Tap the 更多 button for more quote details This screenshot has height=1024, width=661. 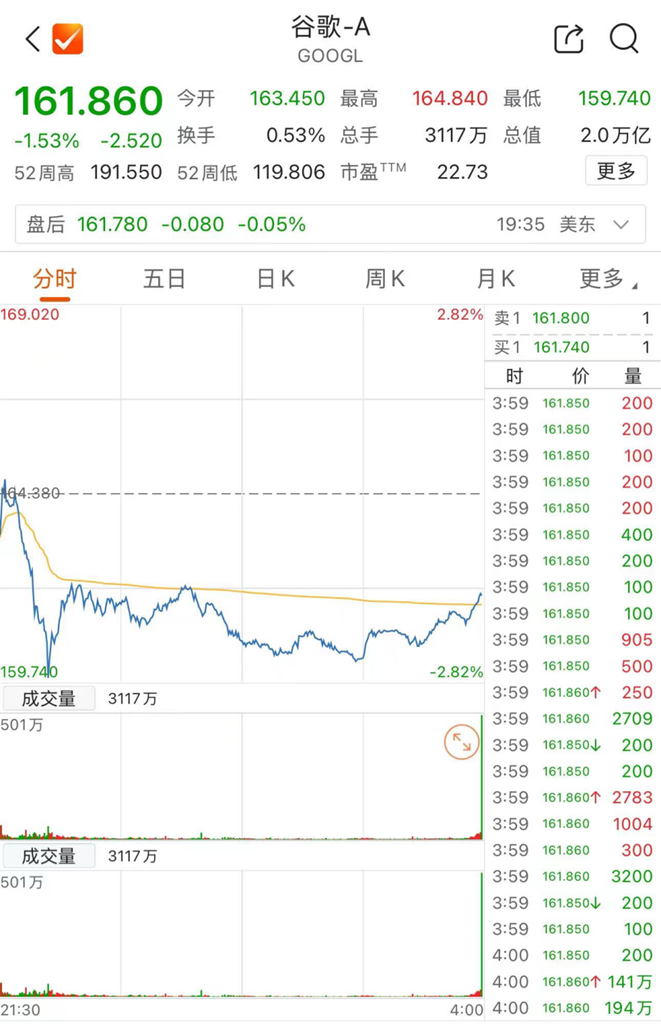(616, 171)
